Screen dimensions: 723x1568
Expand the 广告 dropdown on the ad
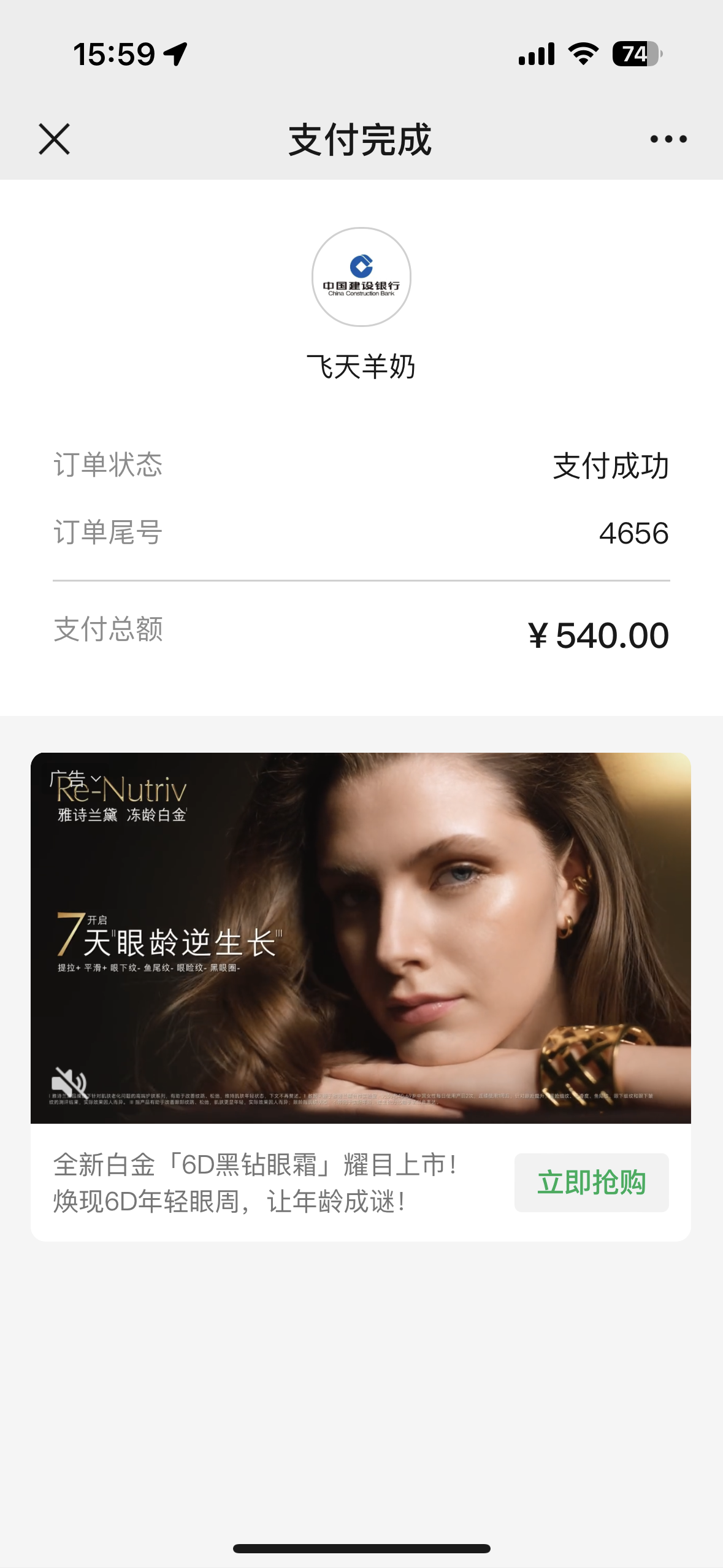(76, 779)
